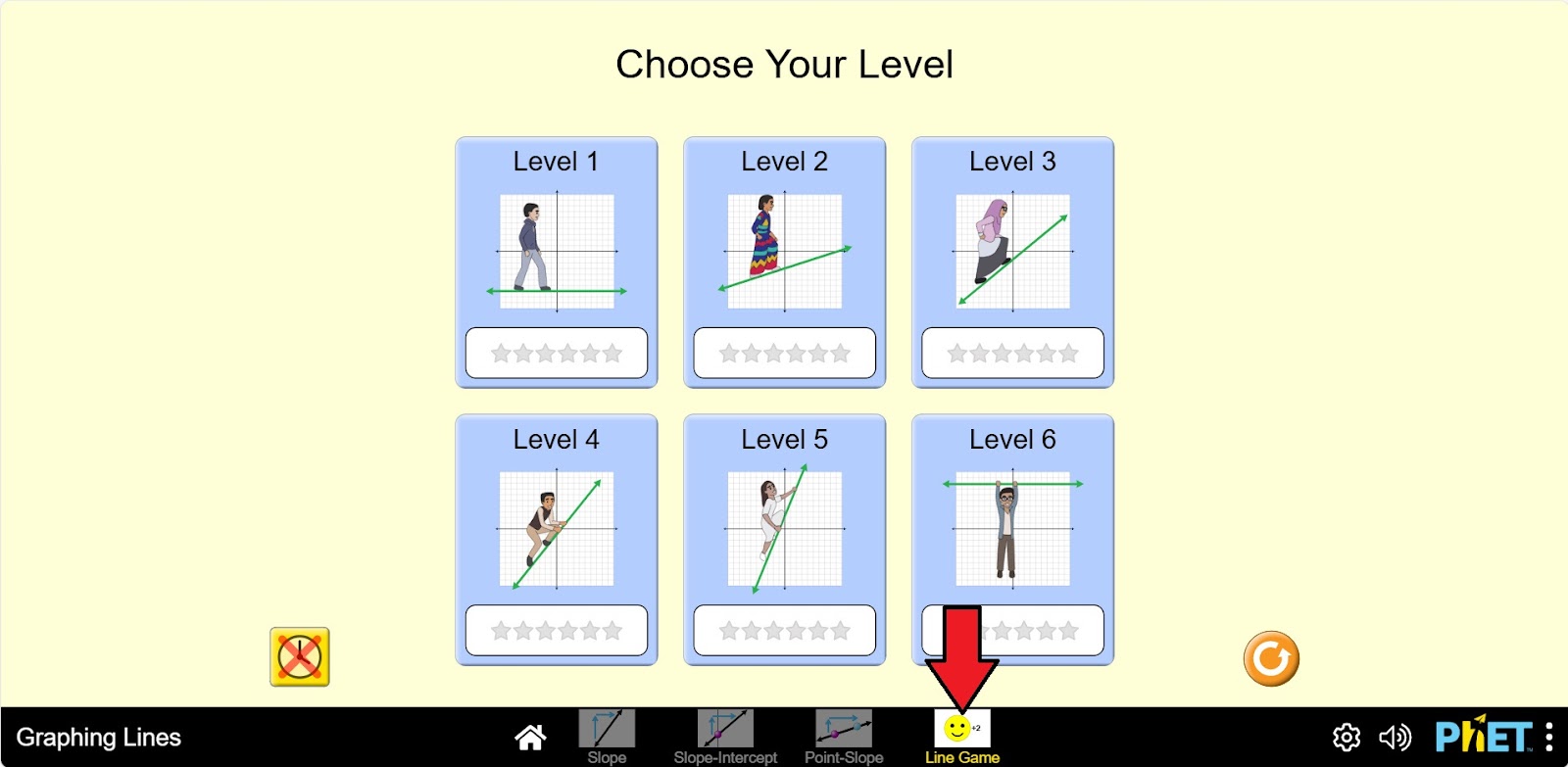Launch Level 5

click(784, 539)
